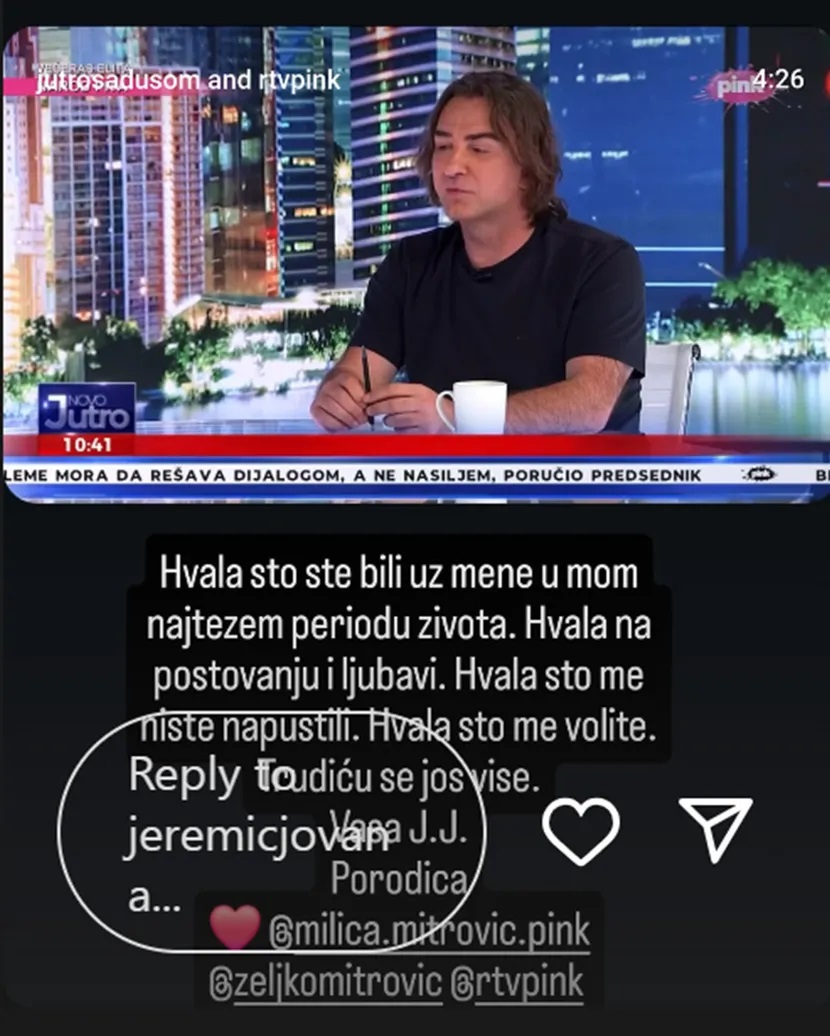The image size is (830, 1036).
Task: Open the @milica.mitrovic.pink mention
Action: tap(430, 930)
